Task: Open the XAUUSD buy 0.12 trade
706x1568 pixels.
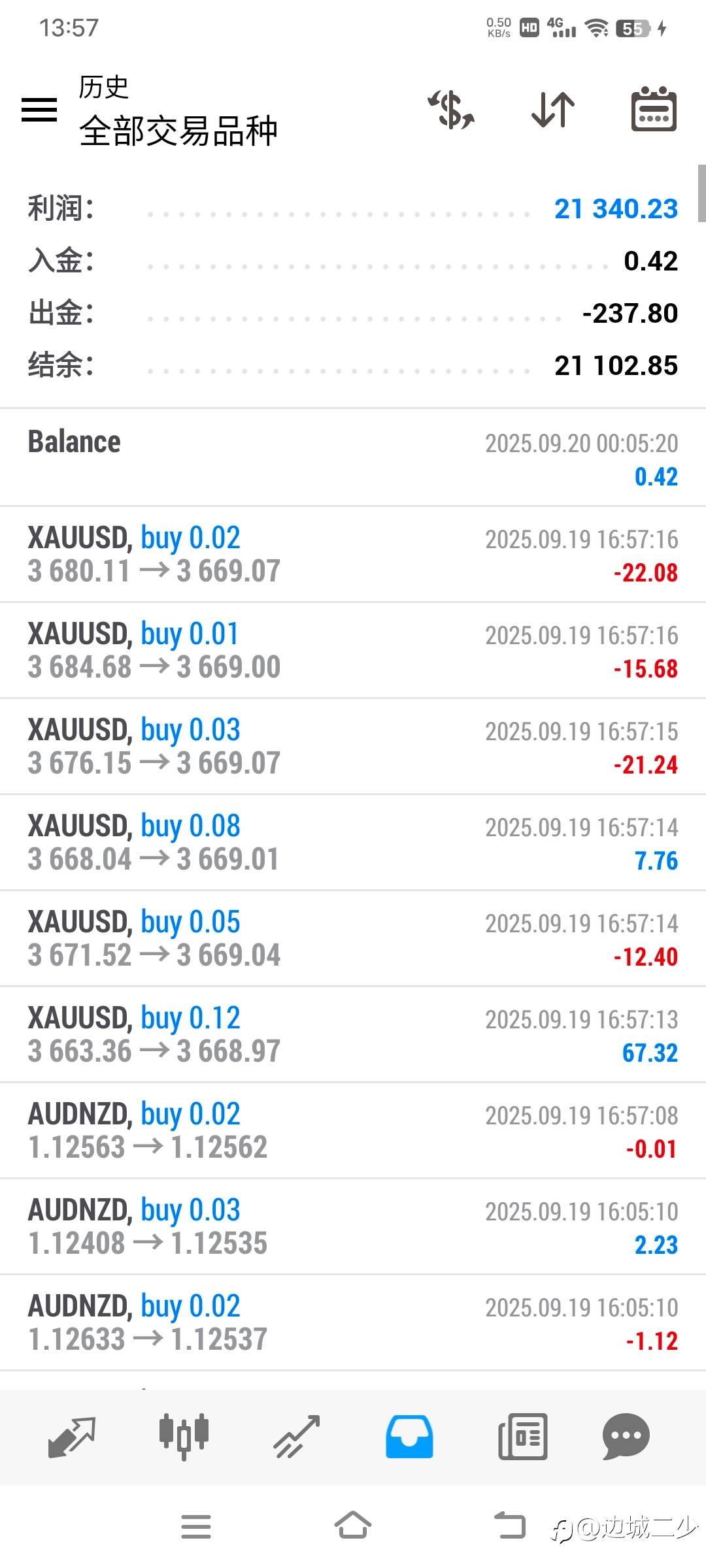Action: coord(353,1034)
